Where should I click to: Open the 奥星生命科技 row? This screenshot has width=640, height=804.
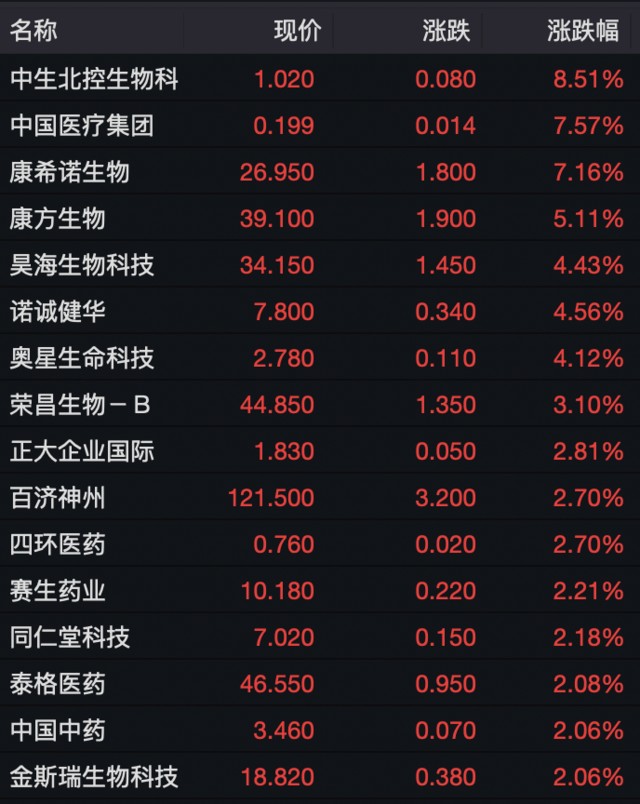click(x=82, y=358)
